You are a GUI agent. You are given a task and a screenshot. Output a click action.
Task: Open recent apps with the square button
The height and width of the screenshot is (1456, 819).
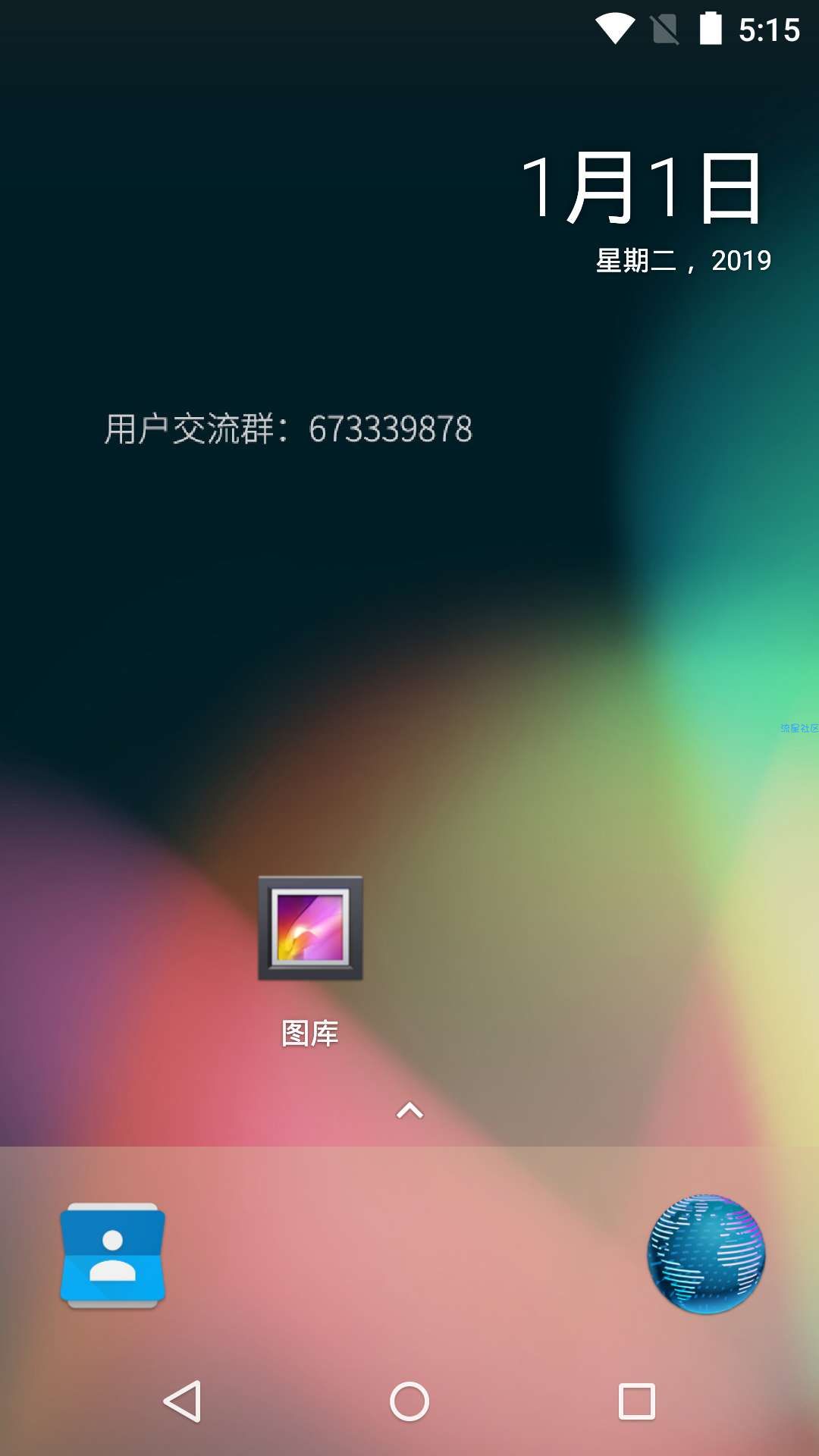pos(636,1401)
